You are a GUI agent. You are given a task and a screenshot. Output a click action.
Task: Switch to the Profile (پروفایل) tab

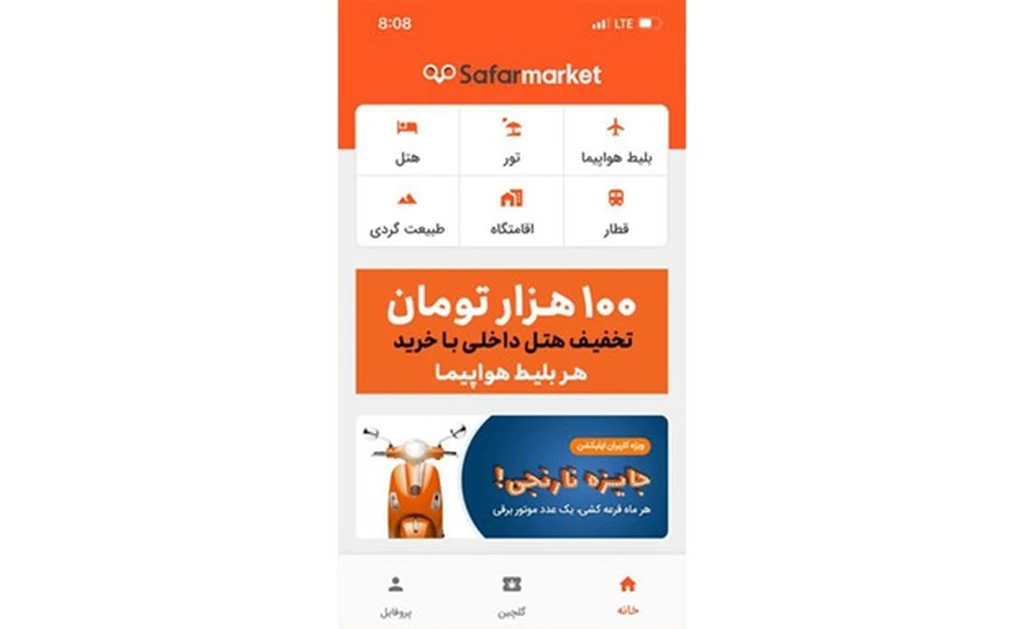pyautogui.click(x=396, y=594)
